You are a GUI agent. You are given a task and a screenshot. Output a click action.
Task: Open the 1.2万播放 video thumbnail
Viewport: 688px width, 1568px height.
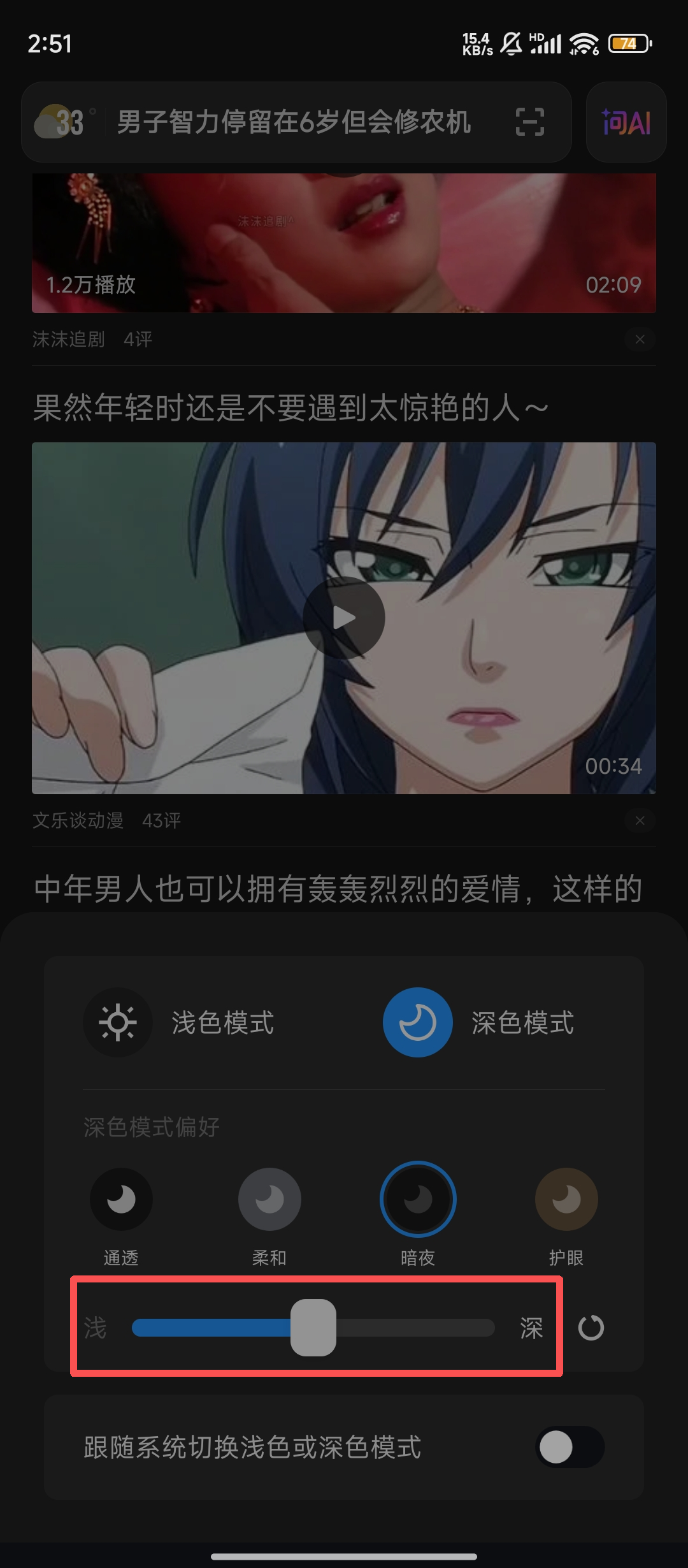click(x=344, y=242)
